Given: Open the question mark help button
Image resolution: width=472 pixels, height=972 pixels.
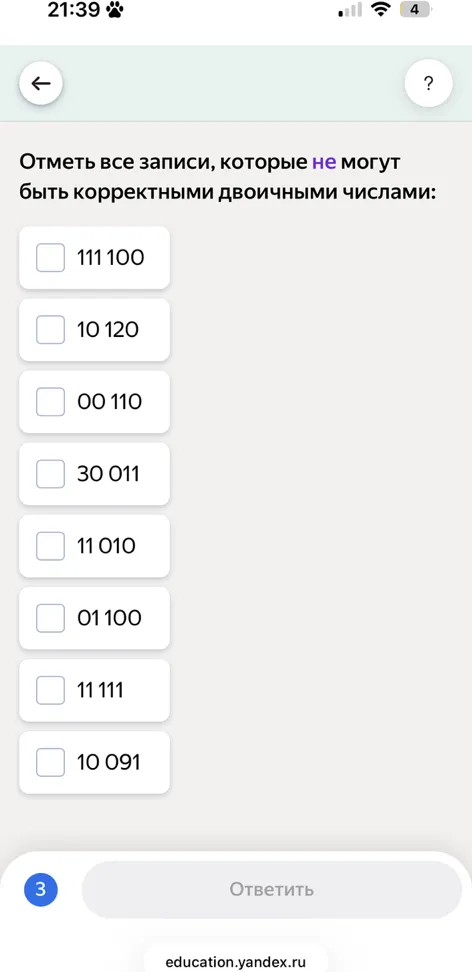Looking at the screenshot, I should coord(429,84).
